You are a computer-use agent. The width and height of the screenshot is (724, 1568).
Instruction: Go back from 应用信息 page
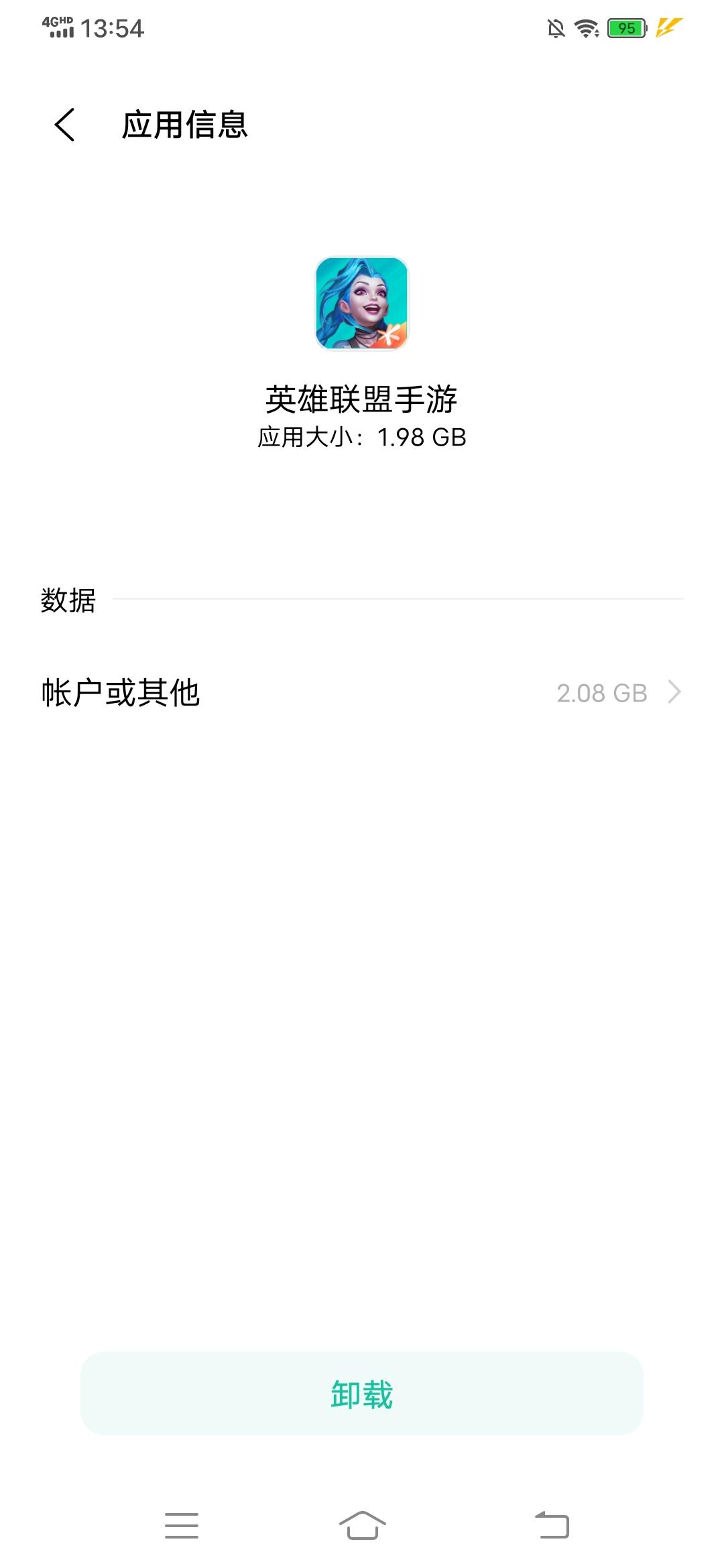(64, 125)
